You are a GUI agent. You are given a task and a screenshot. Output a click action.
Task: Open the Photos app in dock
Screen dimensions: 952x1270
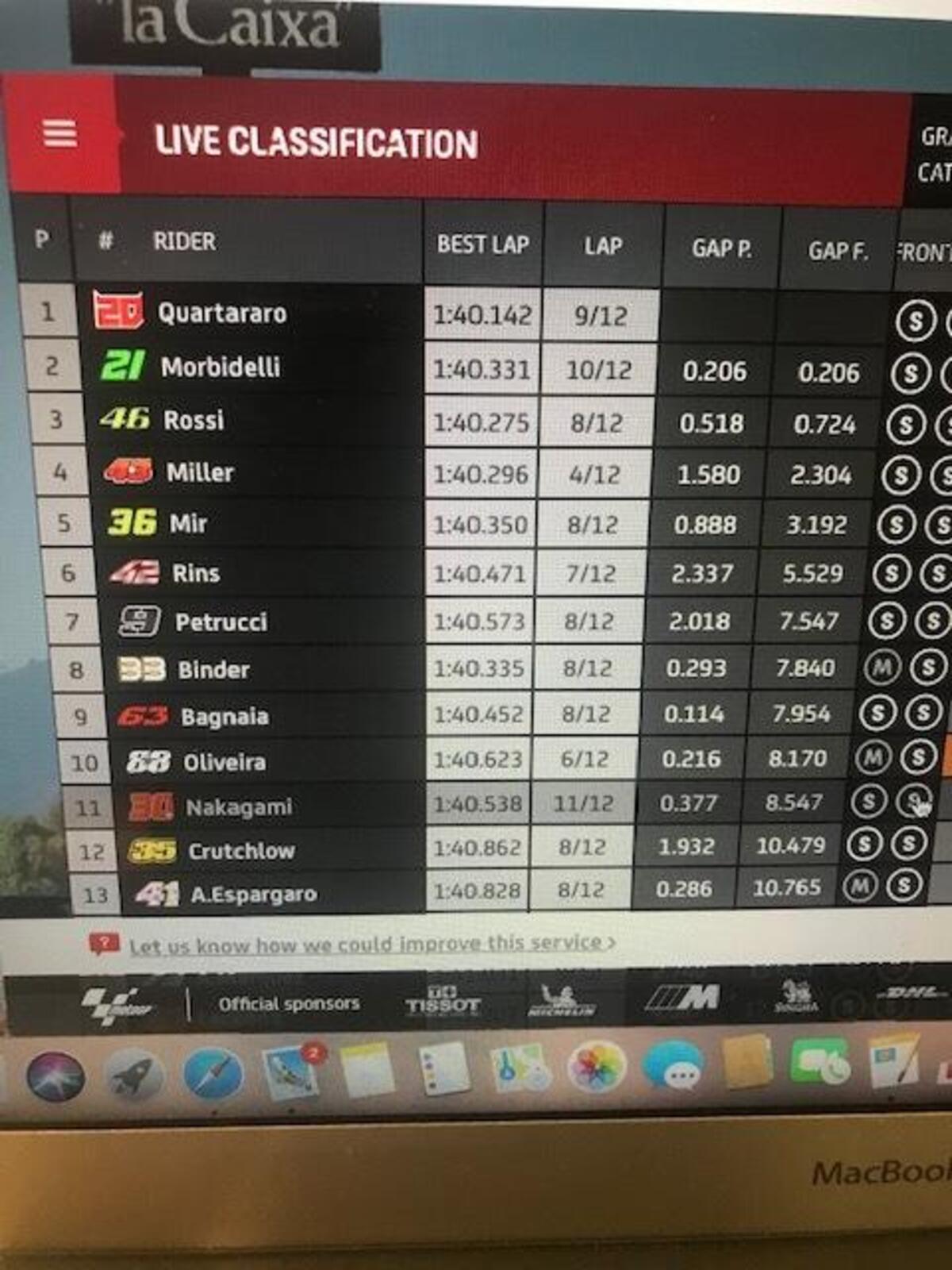(596, 1065)
